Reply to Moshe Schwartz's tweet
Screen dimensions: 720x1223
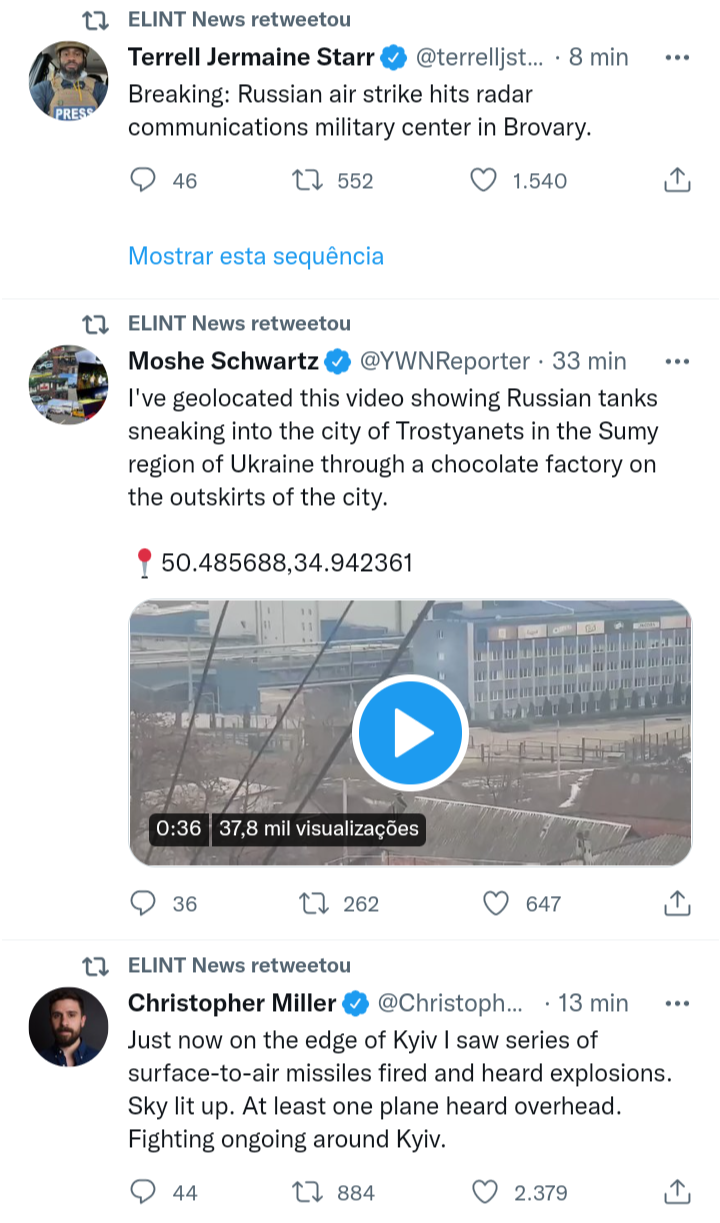(145, 903)
